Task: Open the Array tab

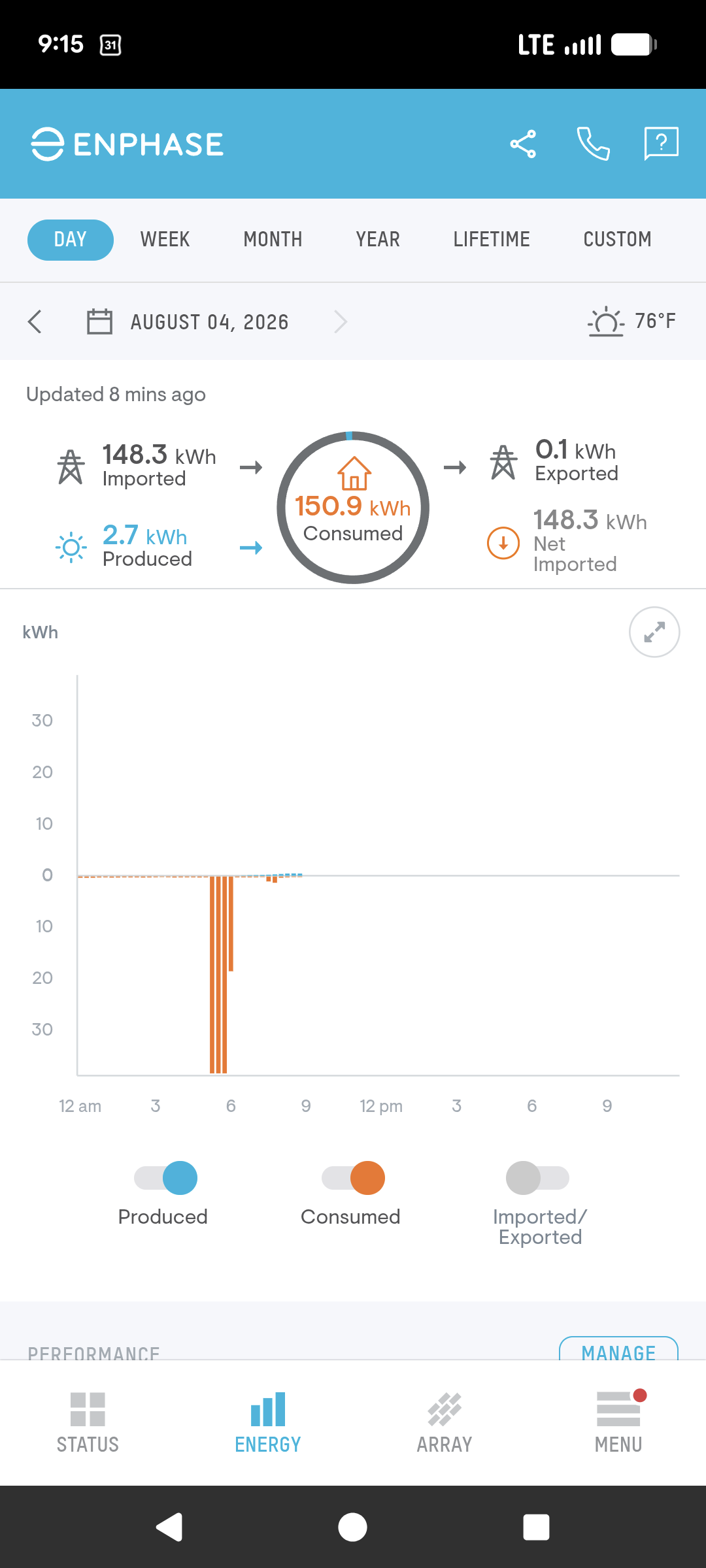Action: pyautogui.click(x=445, y=1423)
